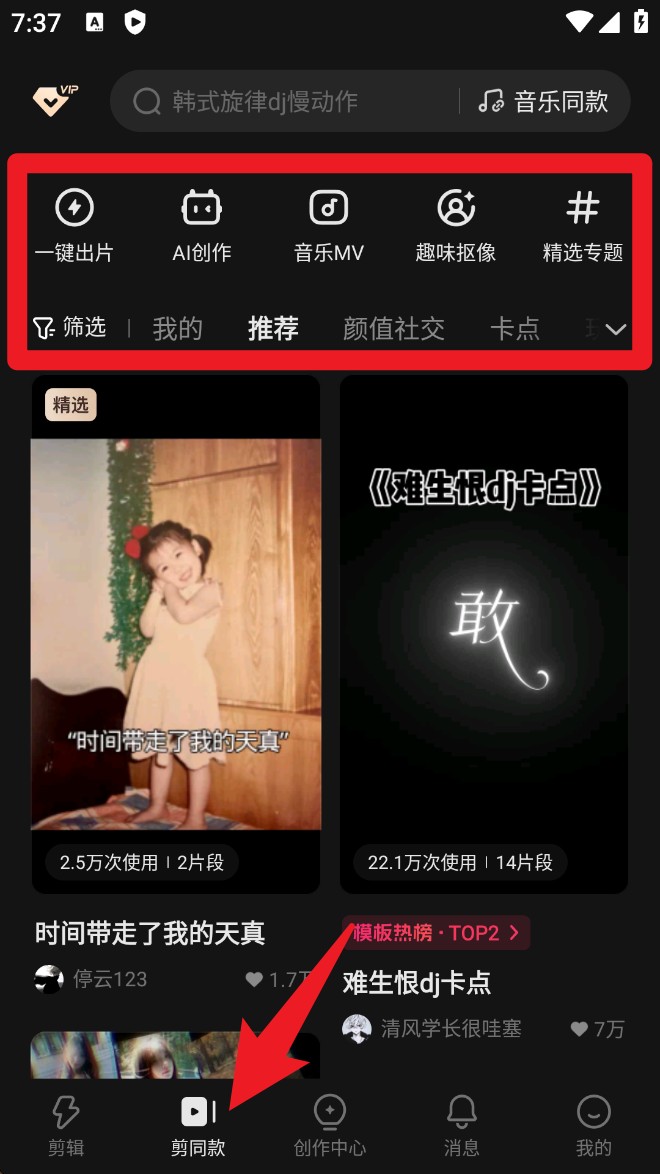
Task: Switch to 卡点 category tab
Action: click(514, 329)
